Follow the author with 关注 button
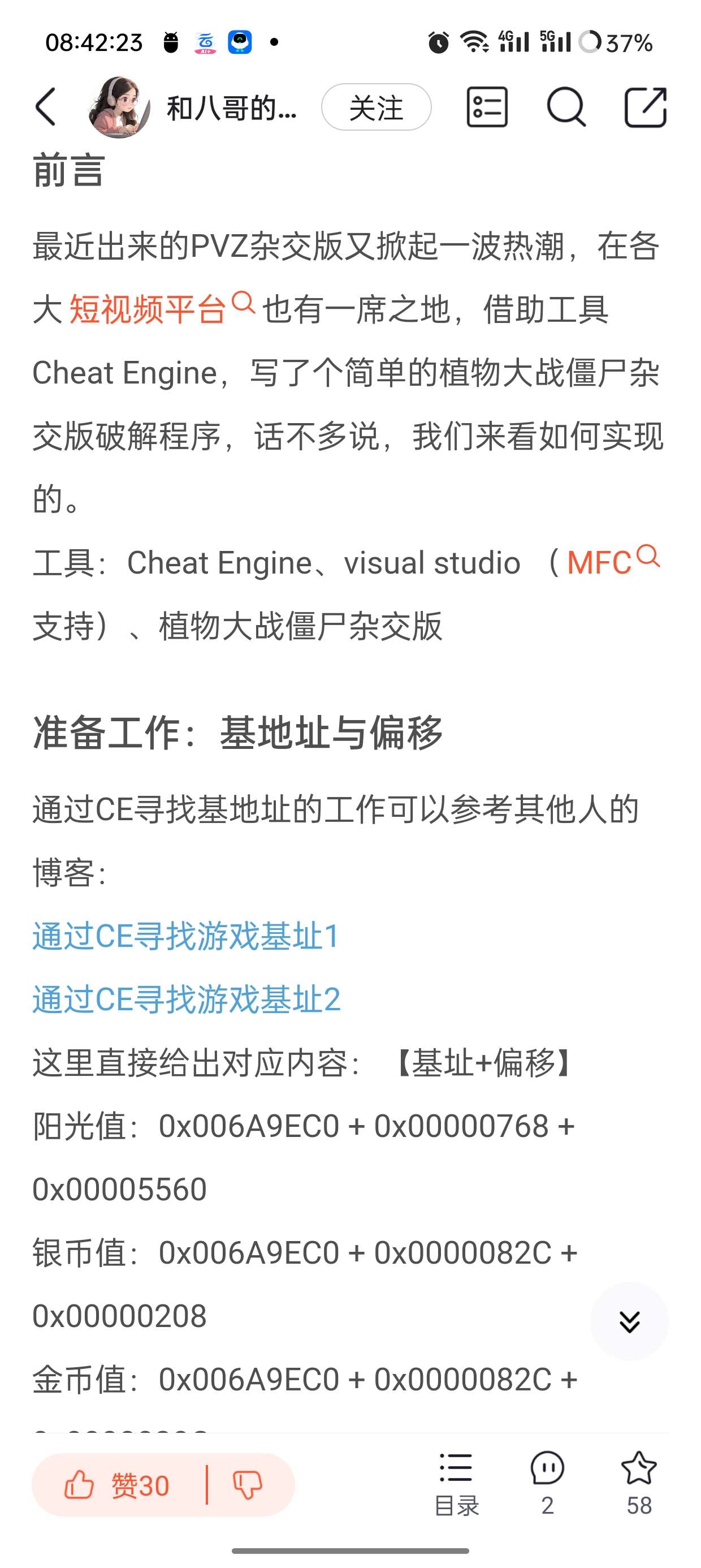 click(375, 107)
